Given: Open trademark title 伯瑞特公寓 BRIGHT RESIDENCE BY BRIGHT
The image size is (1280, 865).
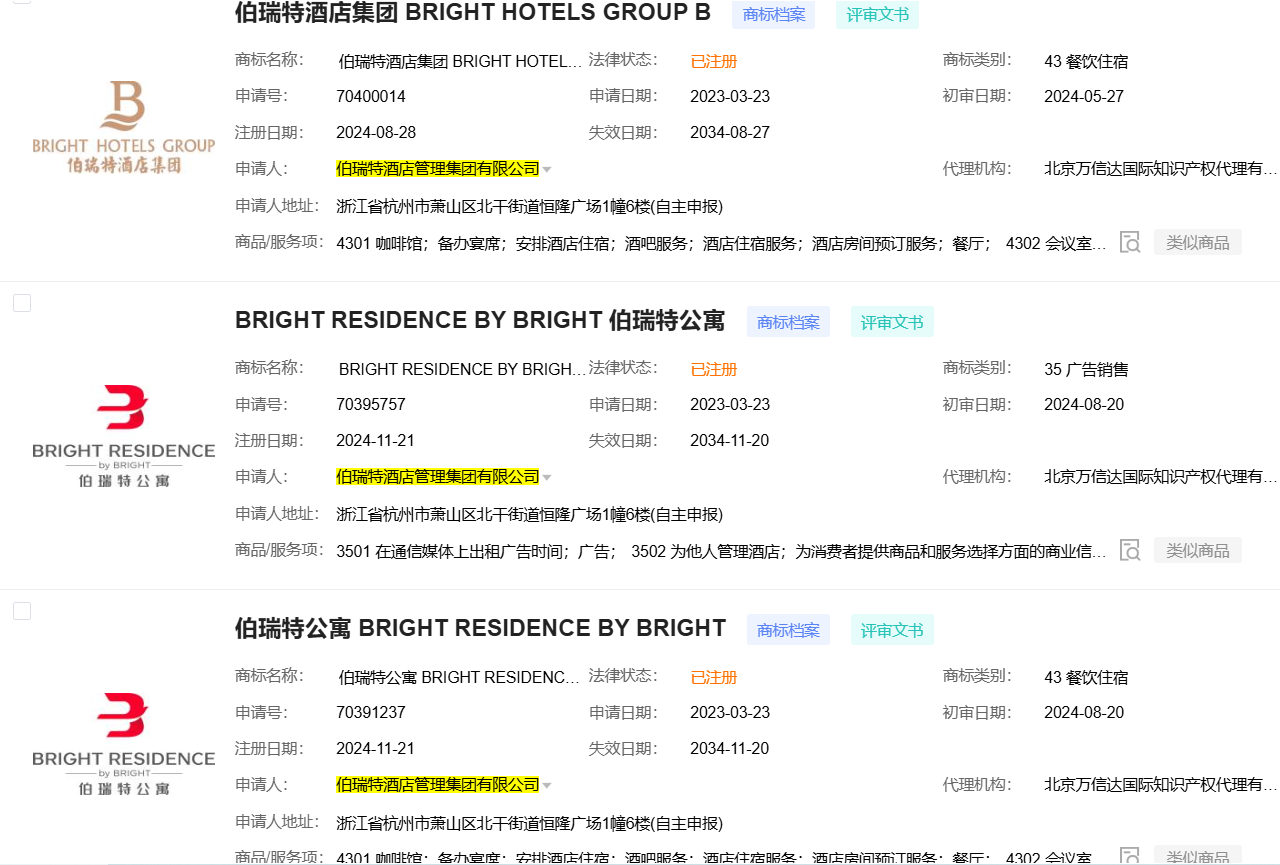Looking at the screenshot, I should [x=479, y=628].
